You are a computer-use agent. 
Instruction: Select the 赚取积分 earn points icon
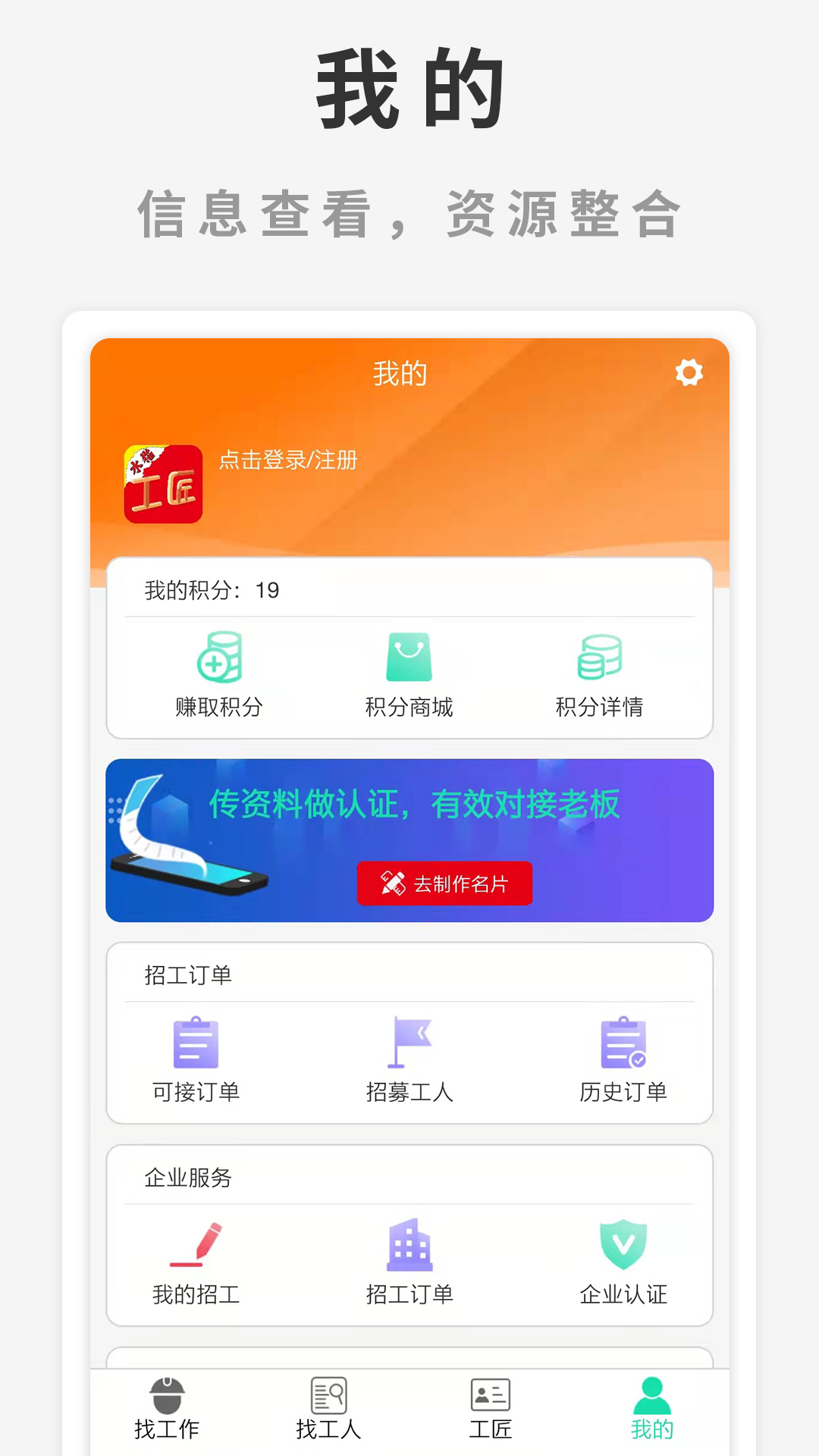tap(221, 673)
